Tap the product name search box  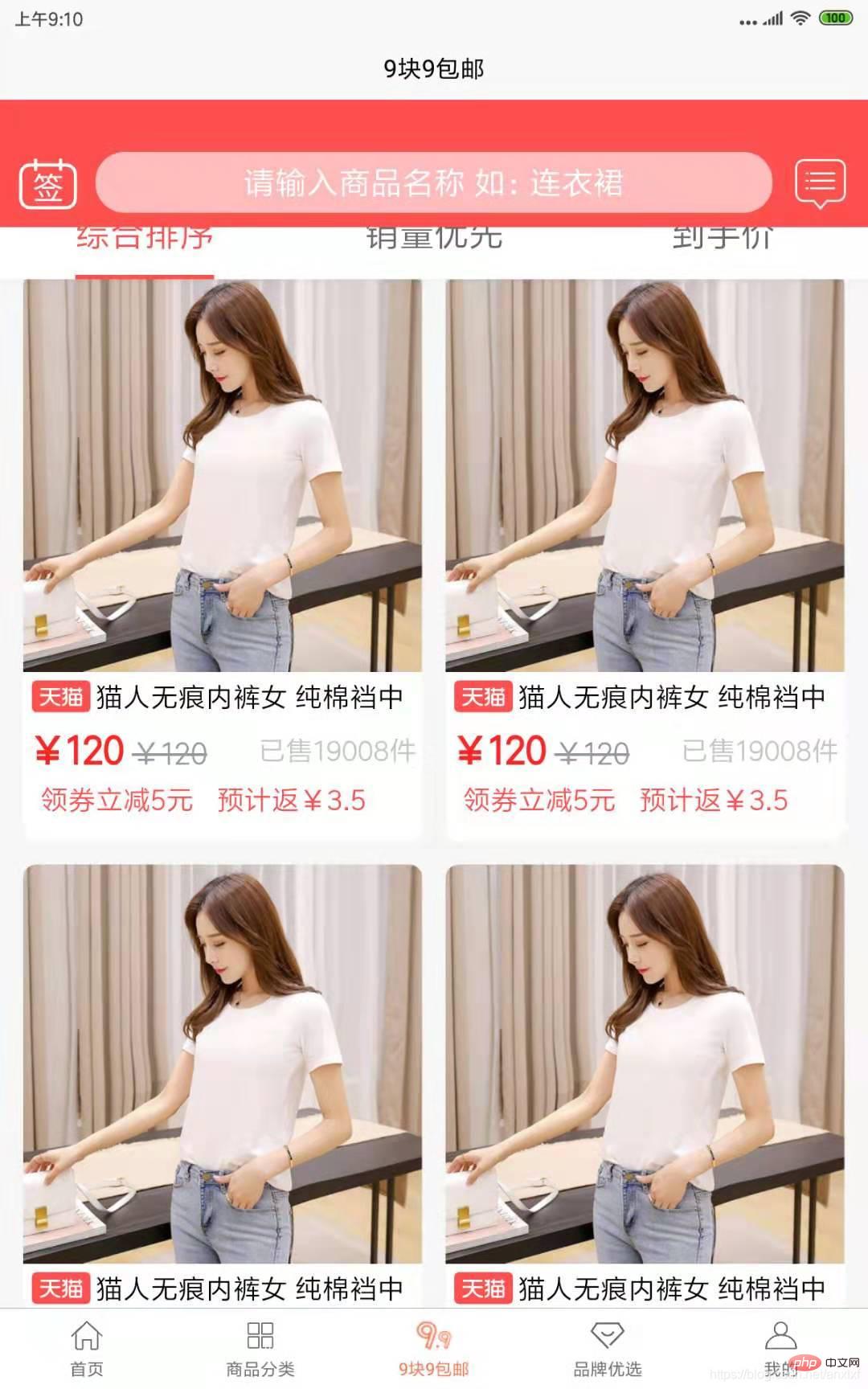(433, 182)
